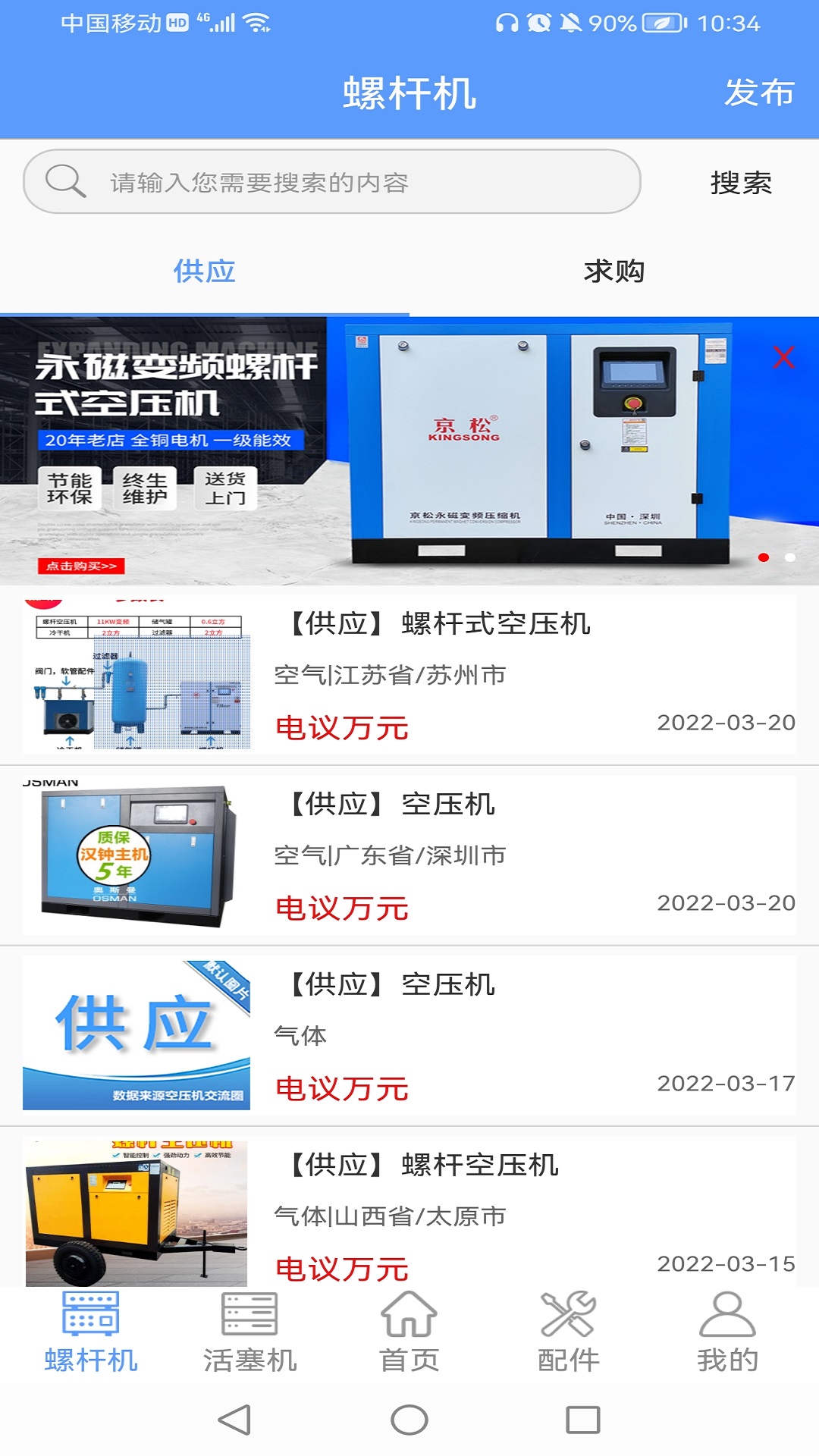Screen dimensions: 819x1456
Task: Select the 供应 tab
Action: pos(205,271)
